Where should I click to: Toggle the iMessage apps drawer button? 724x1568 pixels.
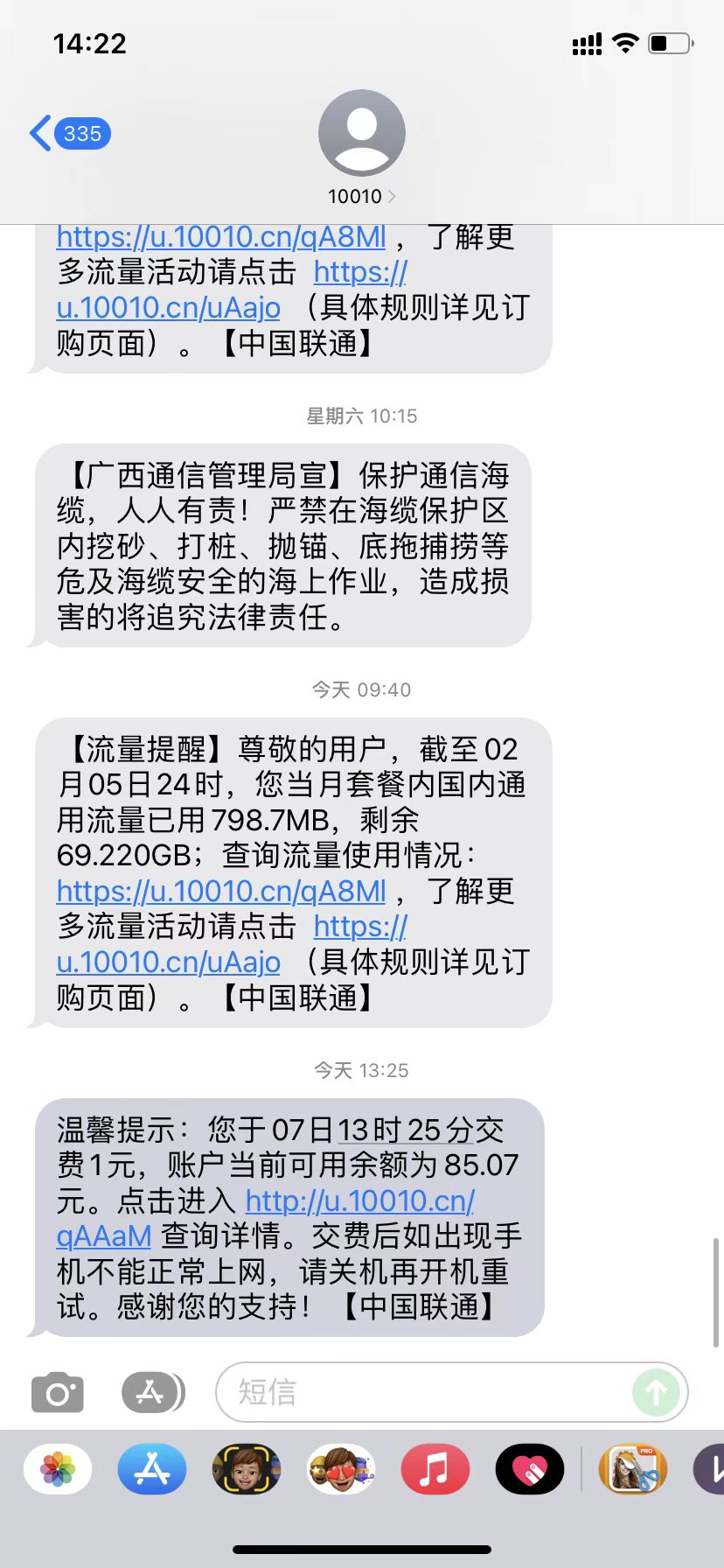point(152,1392)
